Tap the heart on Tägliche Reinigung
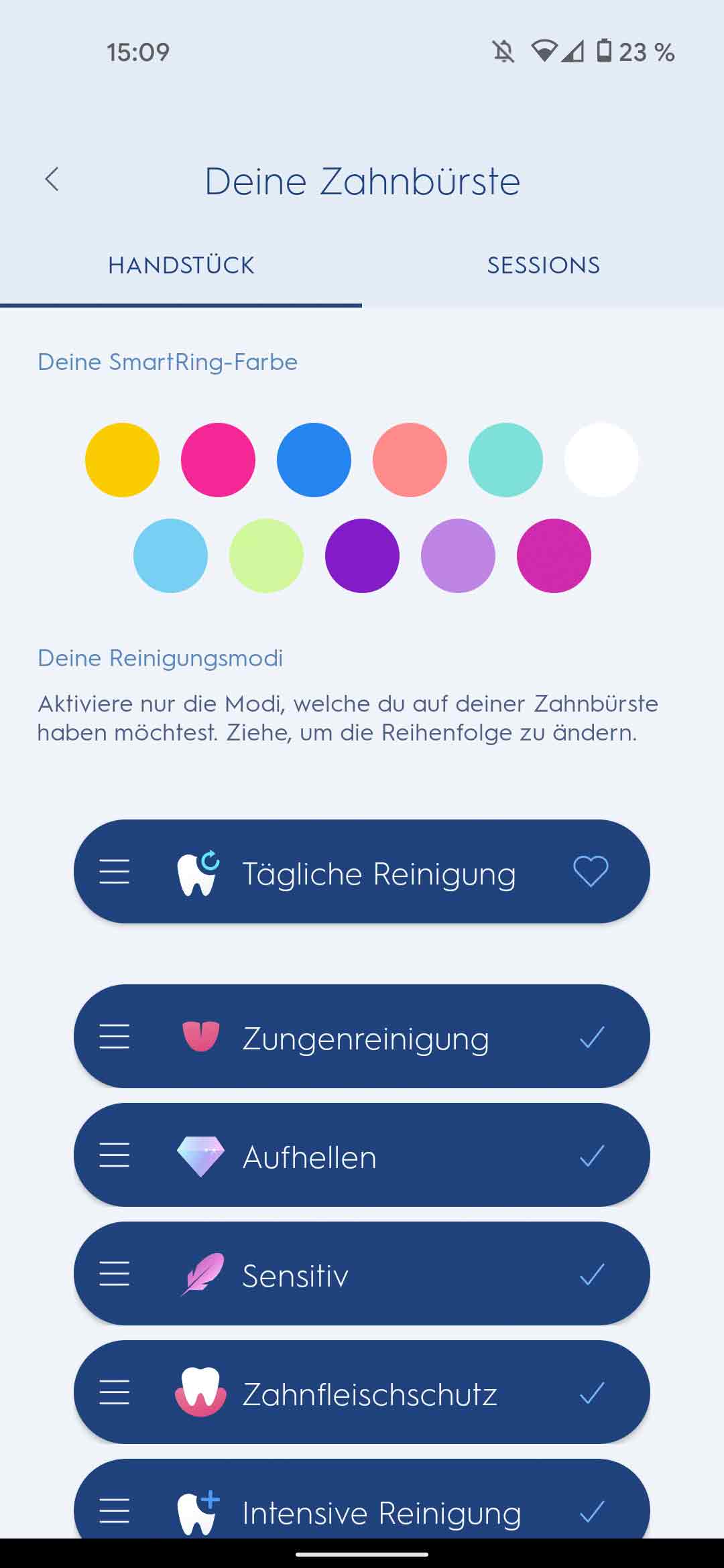This screenshot has height=1568, width=724. [x=591, y=872]
